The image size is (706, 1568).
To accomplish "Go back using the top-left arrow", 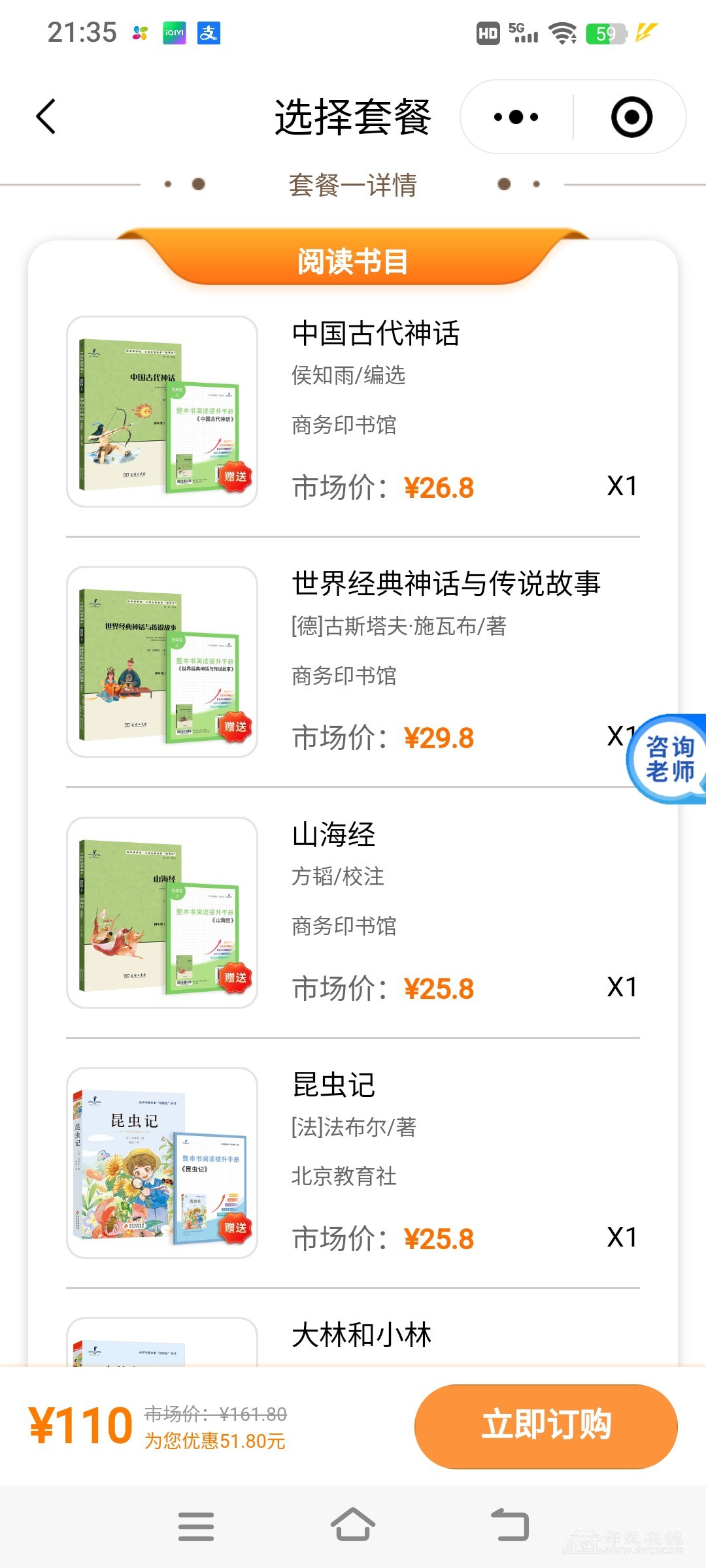I will coord(46,117).
